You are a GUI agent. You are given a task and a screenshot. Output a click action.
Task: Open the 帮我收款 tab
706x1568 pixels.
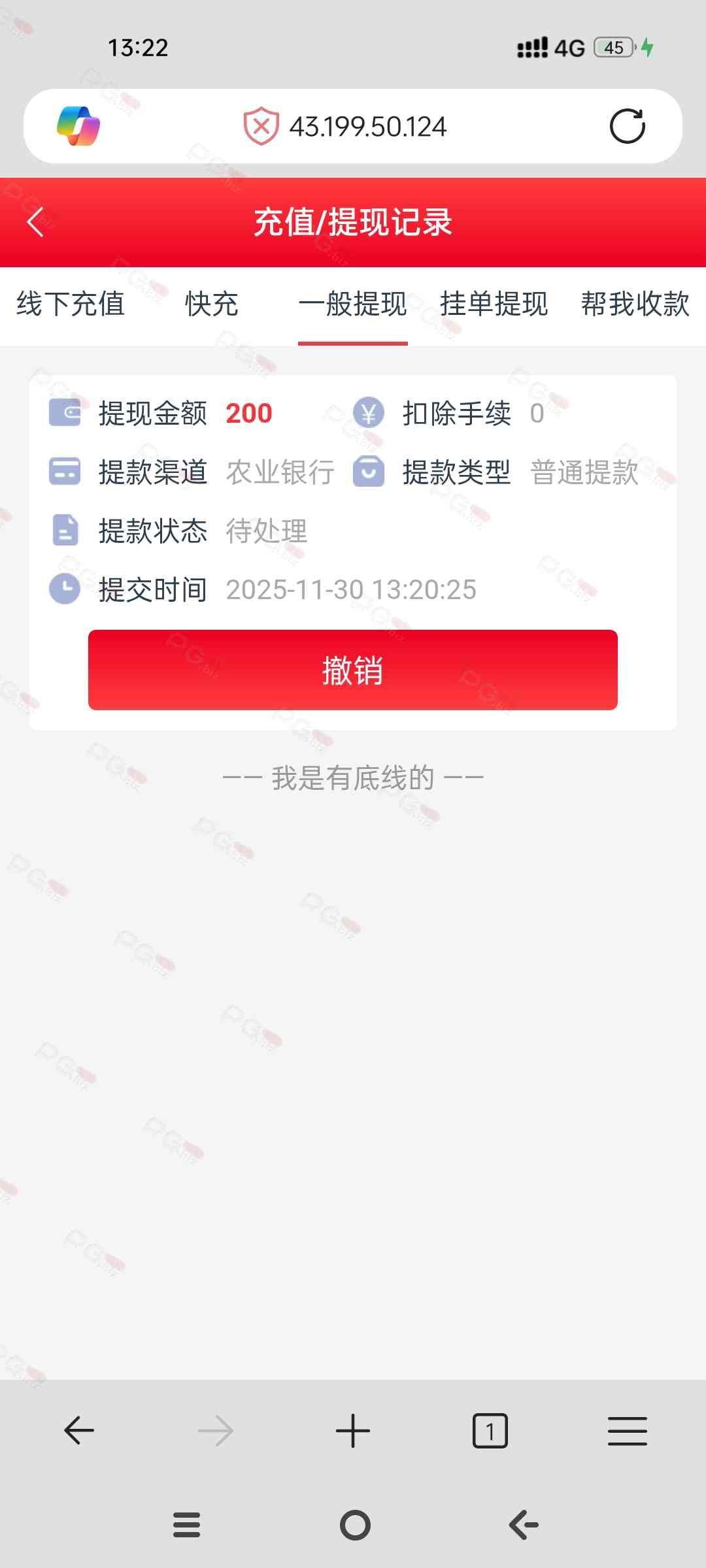pyautogui.click(x=635, y=304)
